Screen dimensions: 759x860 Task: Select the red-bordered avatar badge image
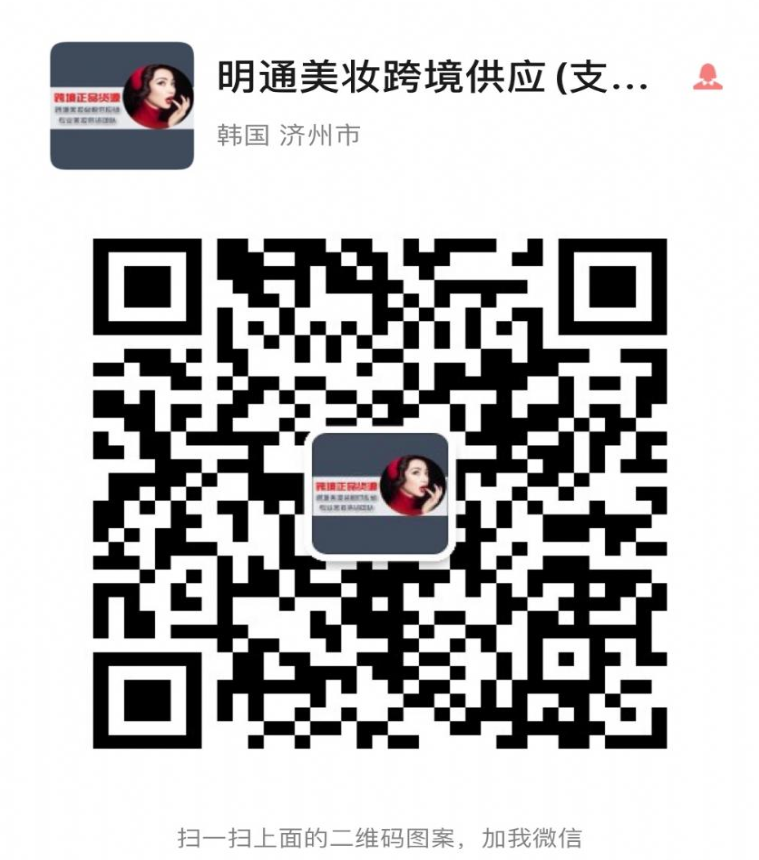(120, 100)
